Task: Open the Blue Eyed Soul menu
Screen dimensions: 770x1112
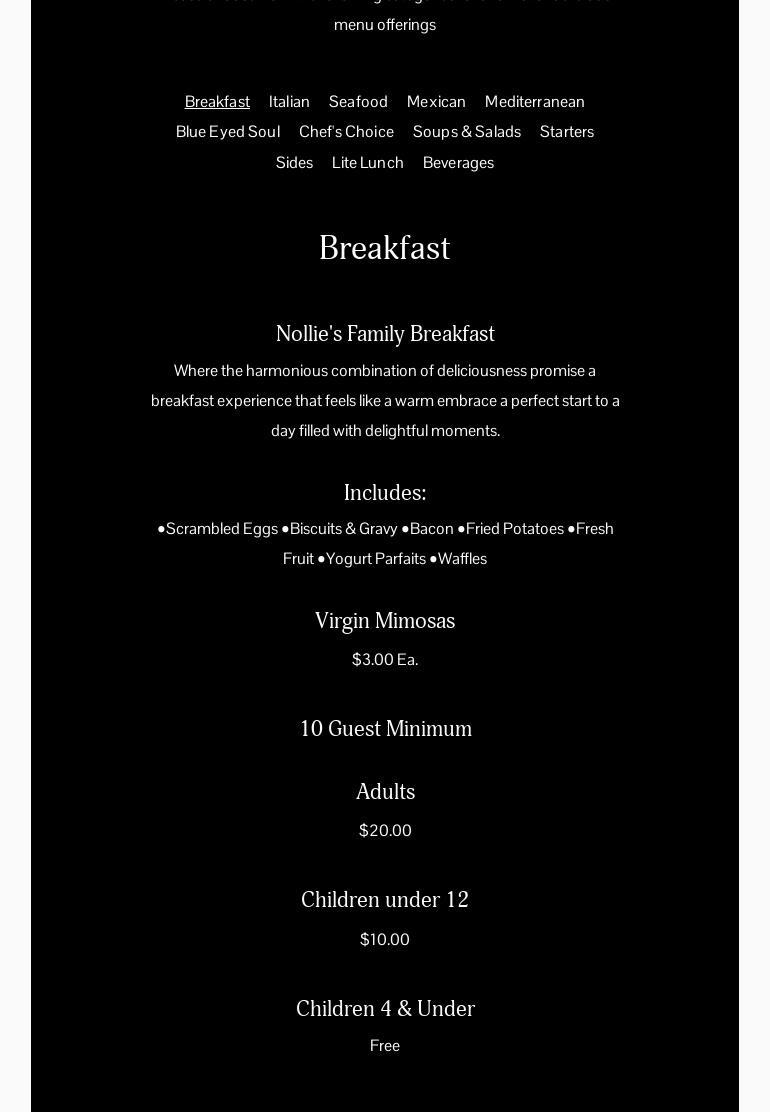Action: pyautogui.click(x=228, y=131)
